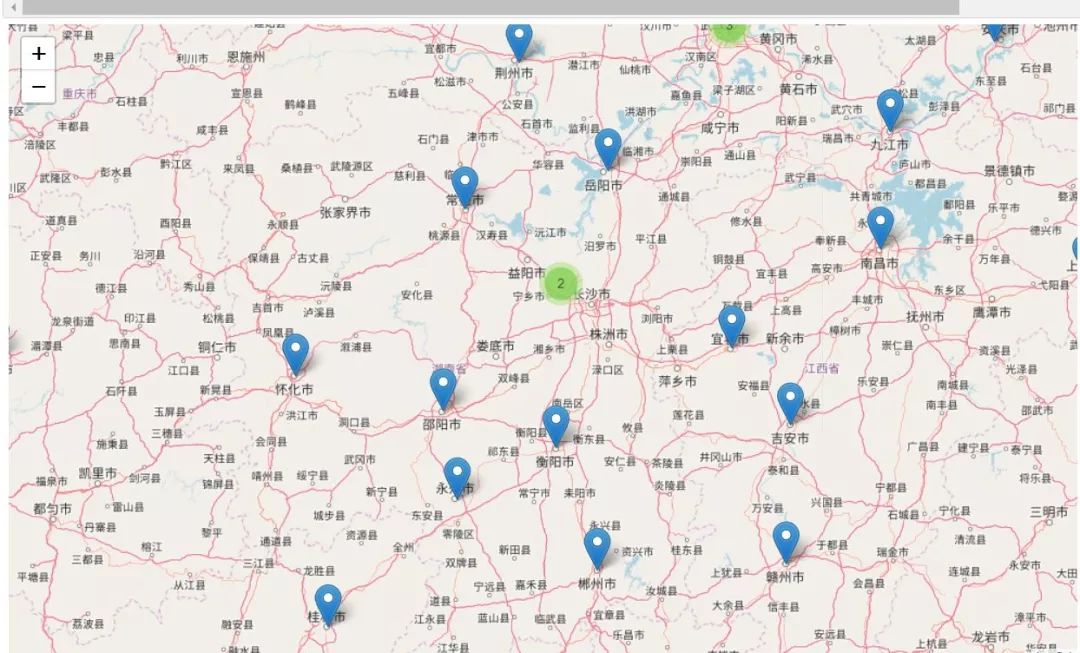Select the pin at 永州市
The height and width of the screenshot is (653, 1080).
(x=457, y=476)
